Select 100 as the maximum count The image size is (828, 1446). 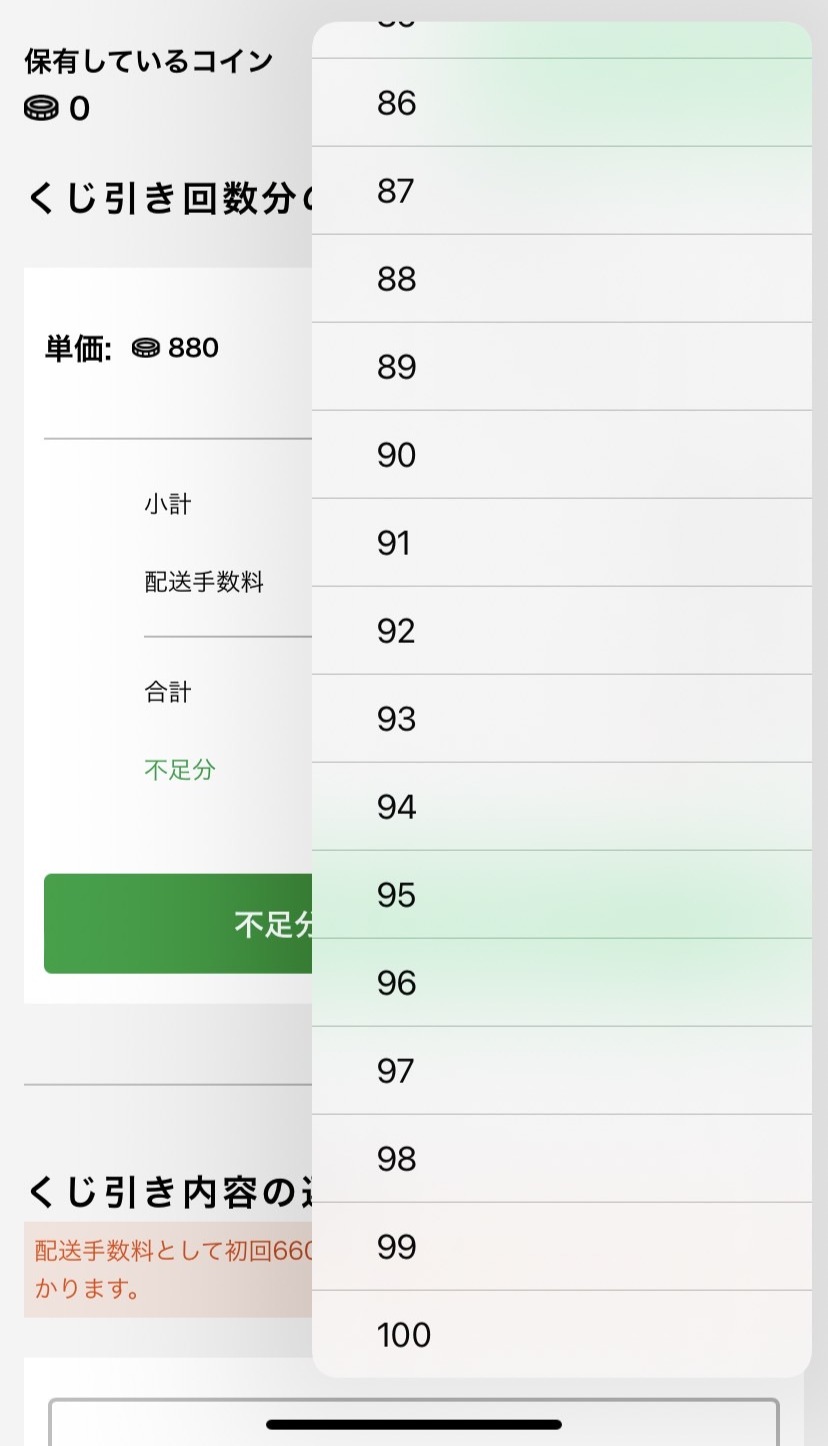click(561, 1334)
